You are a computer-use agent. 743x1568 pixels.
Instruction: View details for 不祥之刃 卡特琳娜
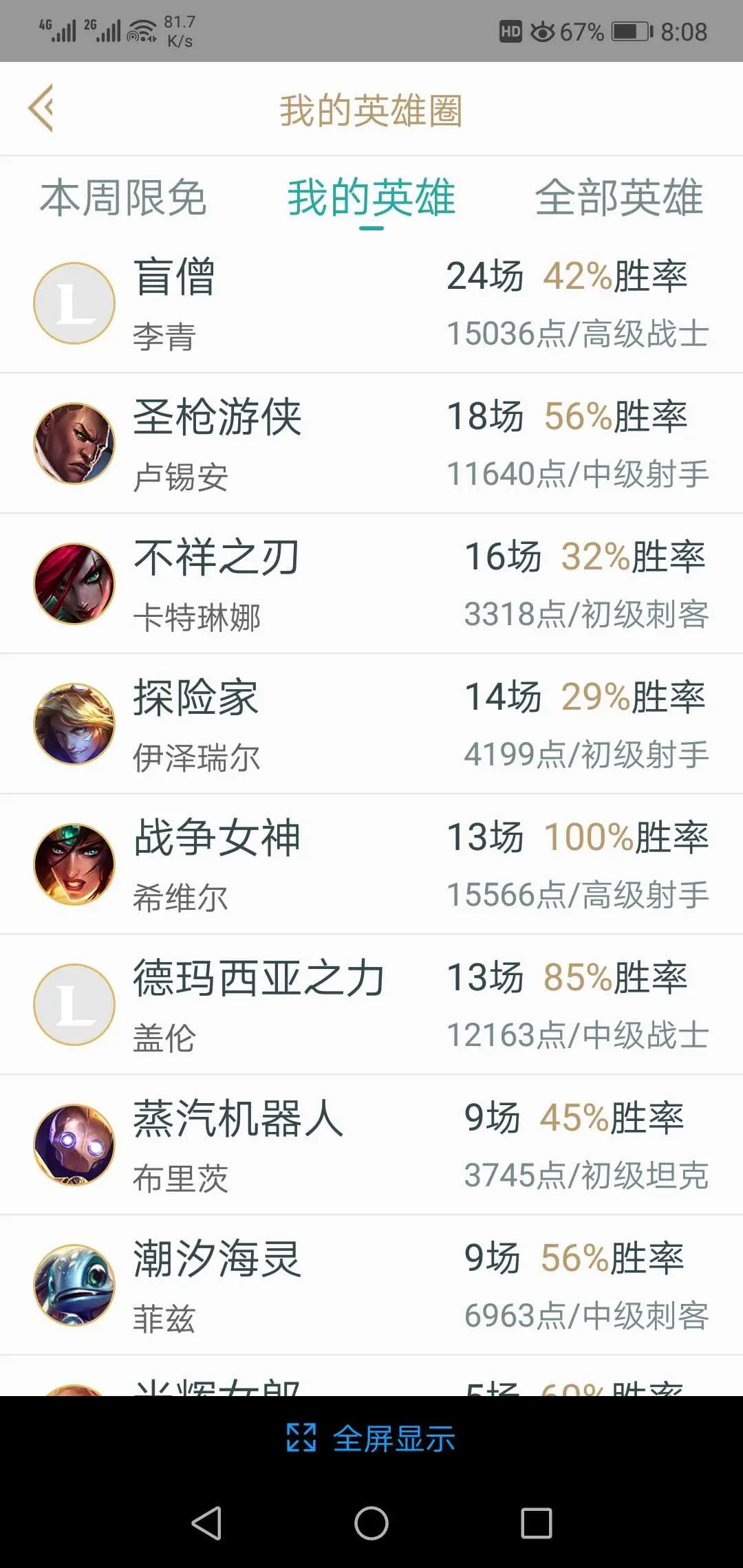point(371,584)
